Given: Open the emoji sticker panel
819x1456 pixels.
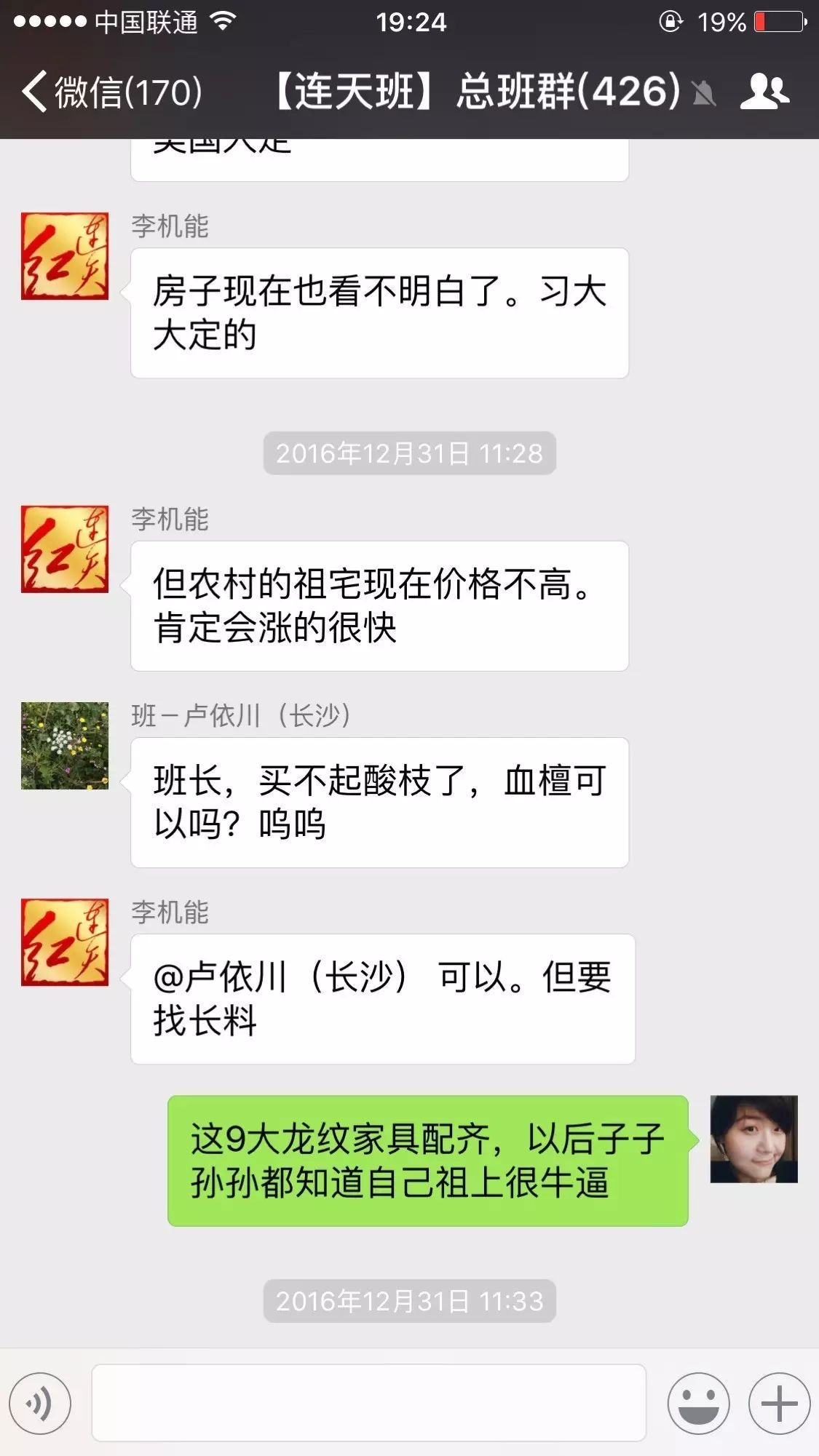Looking at the screenshot, I should [x=698, y=1404].
